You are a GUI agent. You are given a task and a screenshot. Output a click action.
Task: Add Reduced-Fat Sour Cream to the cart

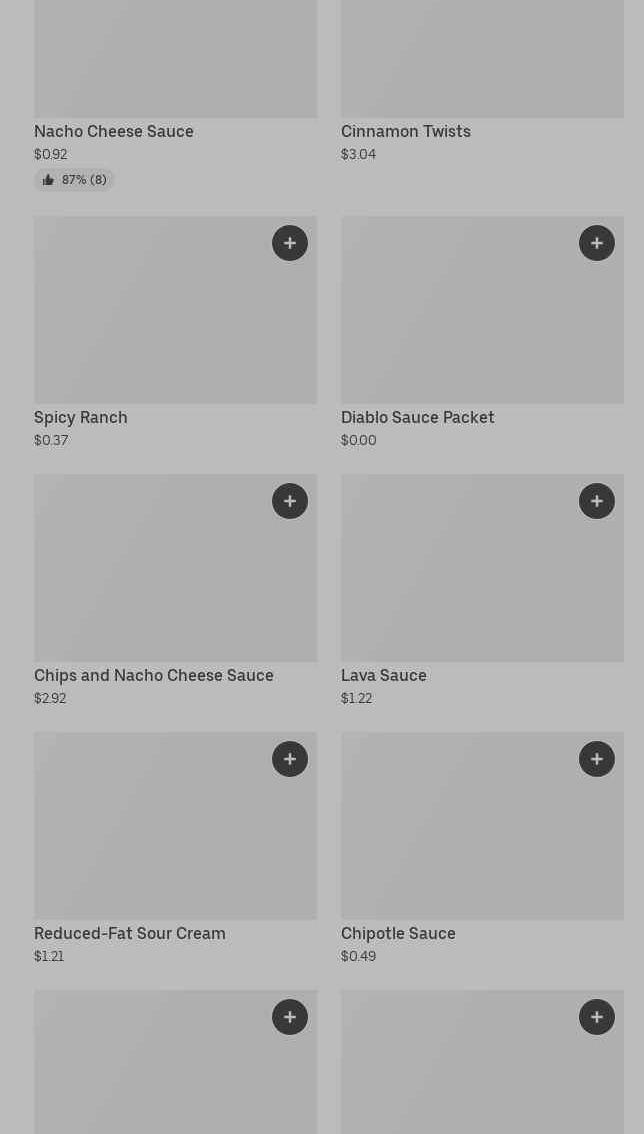[x=289, y=759]
